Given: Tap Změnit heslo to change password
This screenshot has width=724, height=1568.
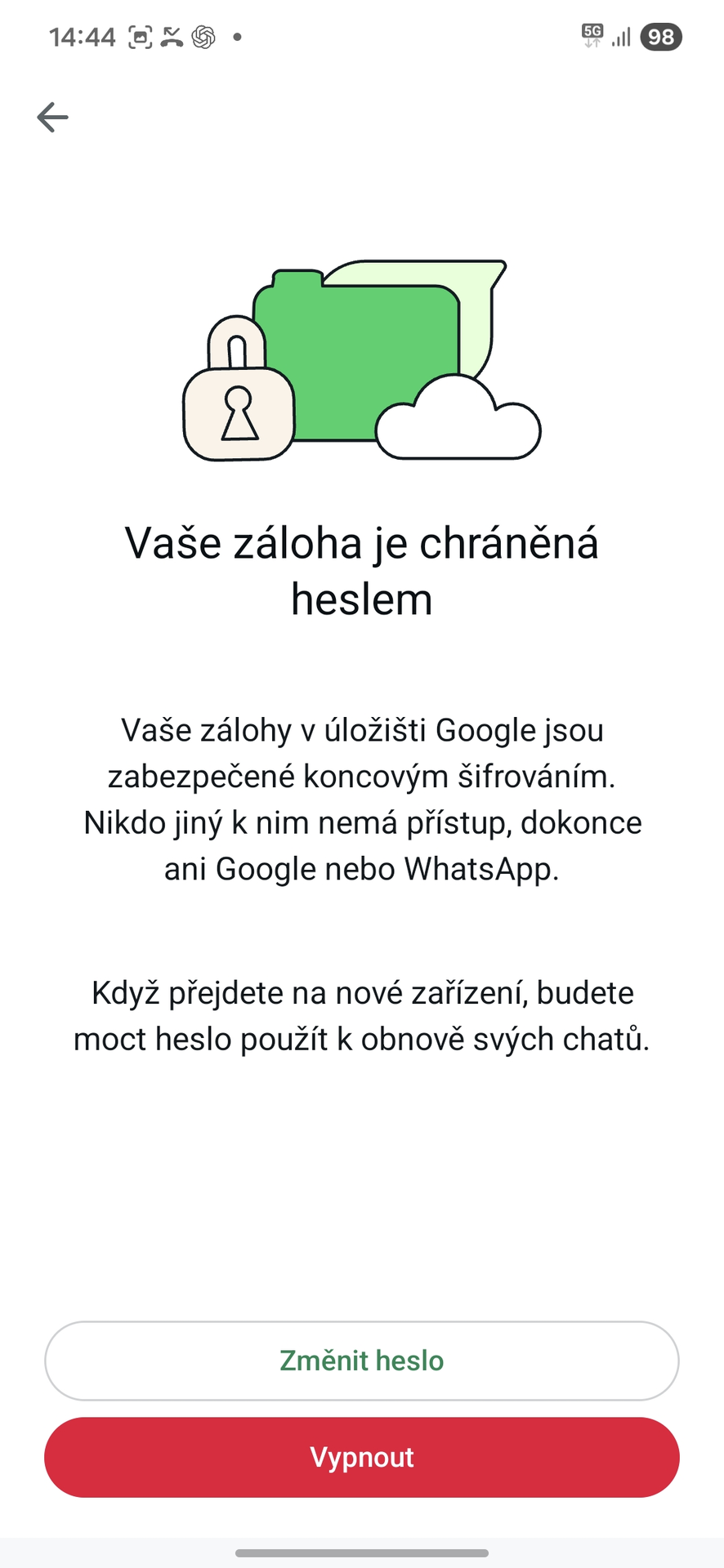Looking at the screenshot, I should pyautogui.click(x=362, y=1361).
